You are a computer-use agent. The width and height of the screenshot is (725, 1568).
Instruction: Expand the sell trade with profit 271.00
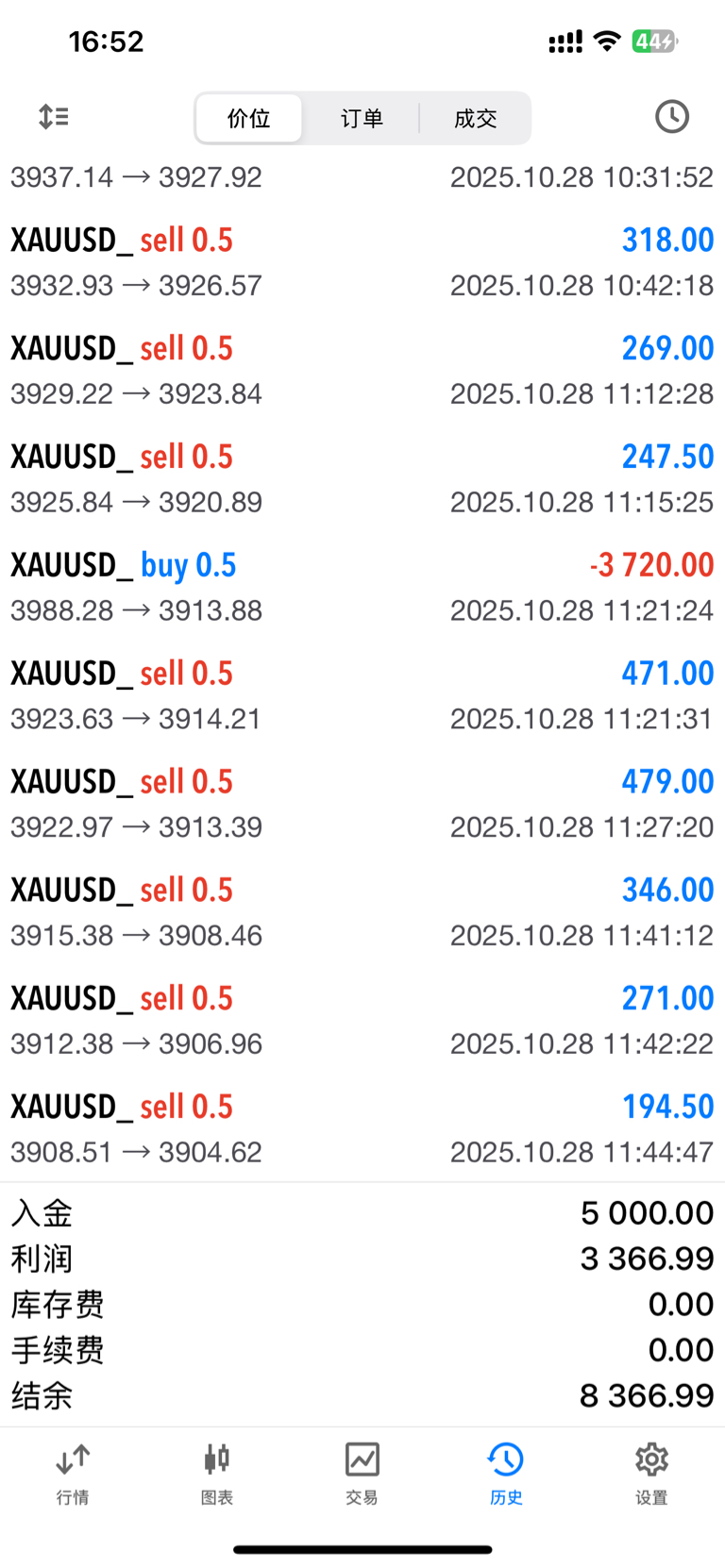pos(362,1021)
